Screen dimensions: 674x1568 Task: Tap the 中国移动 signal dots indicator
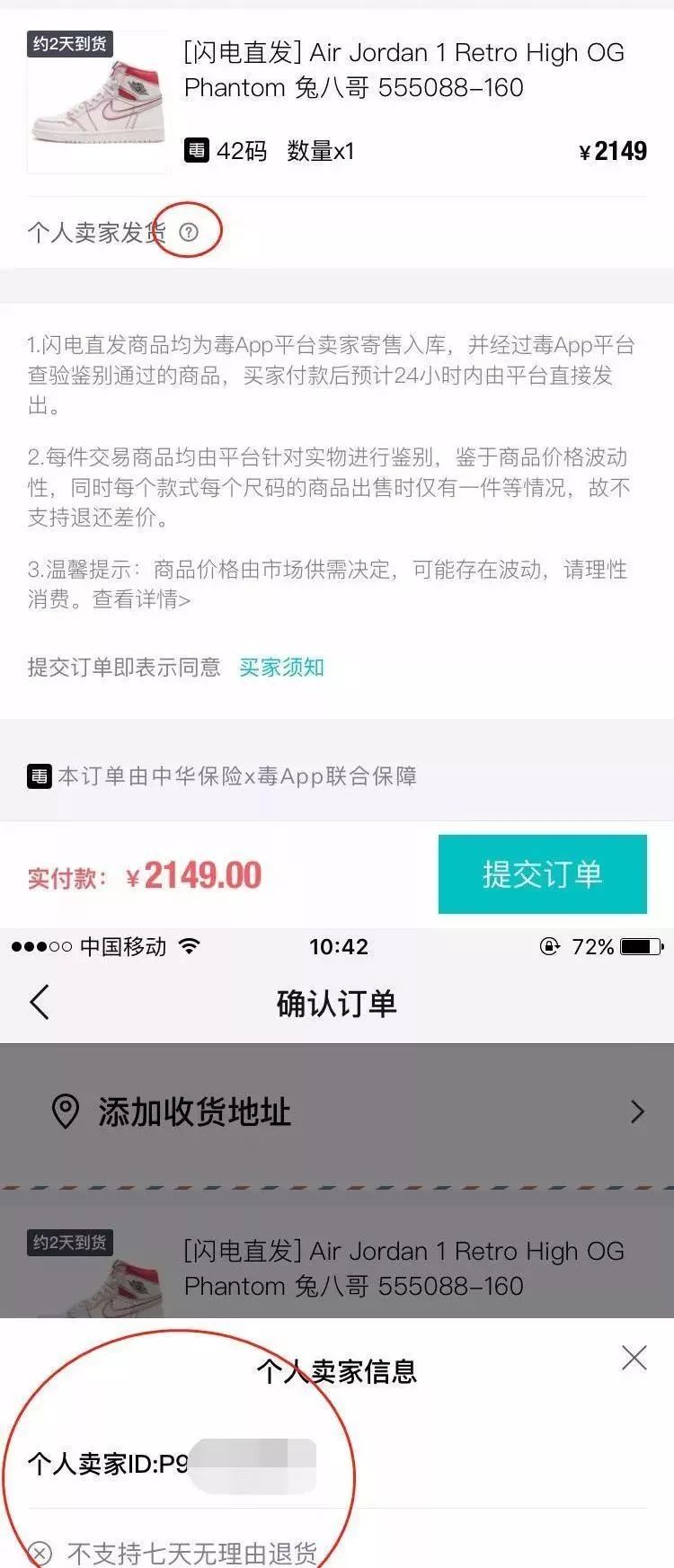40,946
